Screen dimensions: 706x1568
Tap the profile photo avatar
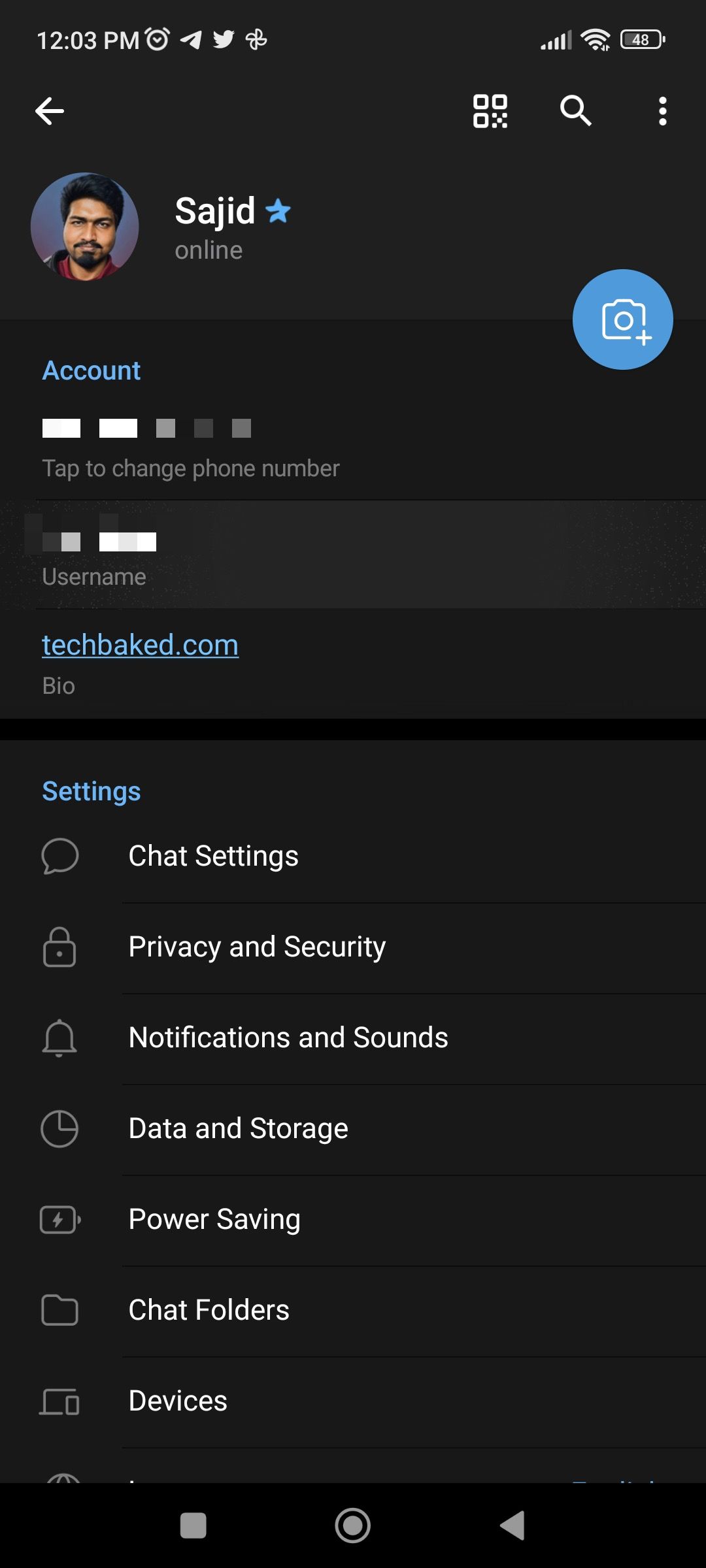click(x=85, y=227)
